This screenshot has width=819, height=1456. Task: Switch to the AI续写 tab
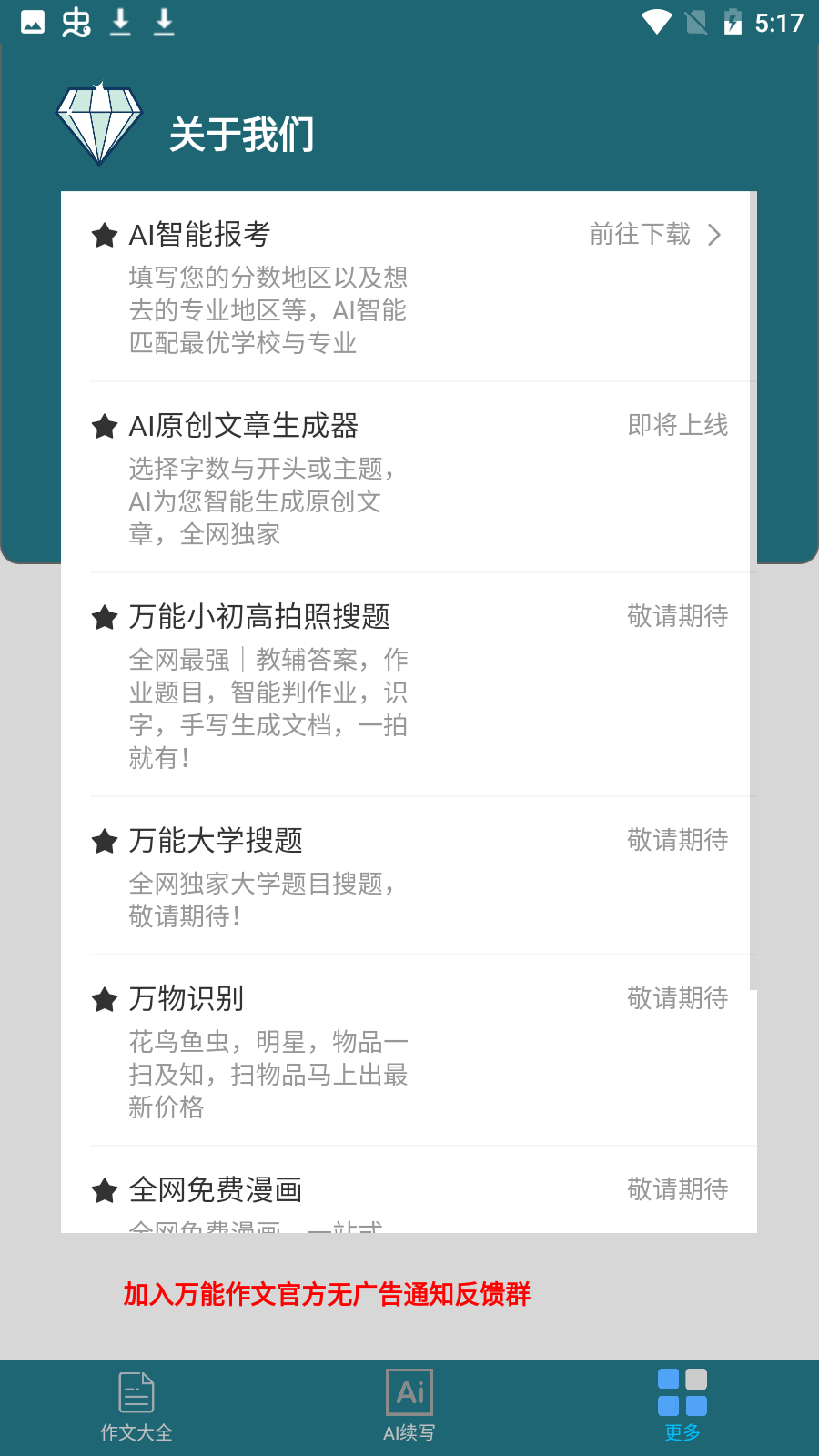[409, 1408]
